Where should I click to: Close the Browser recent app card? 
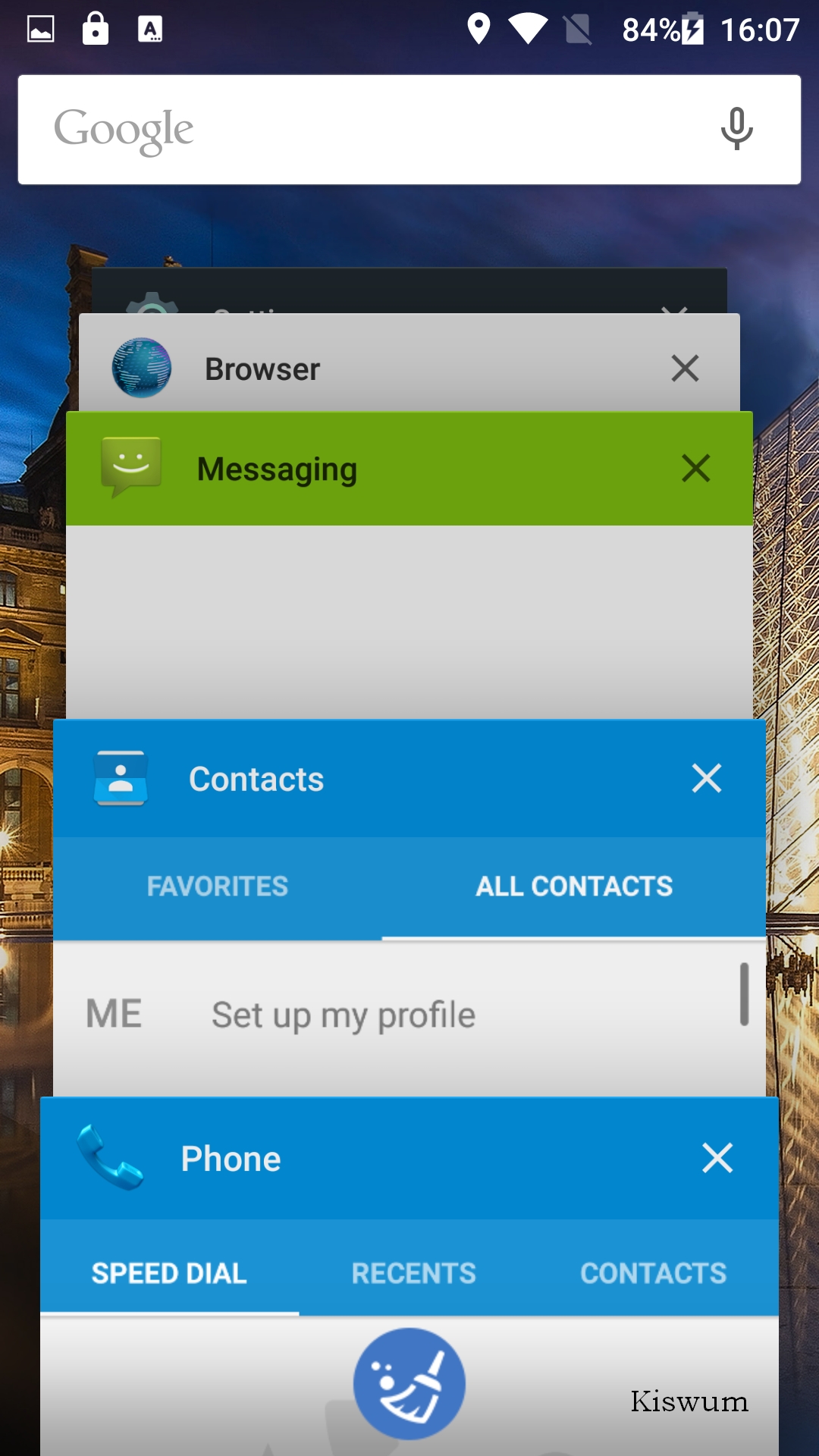click(685, 369)
